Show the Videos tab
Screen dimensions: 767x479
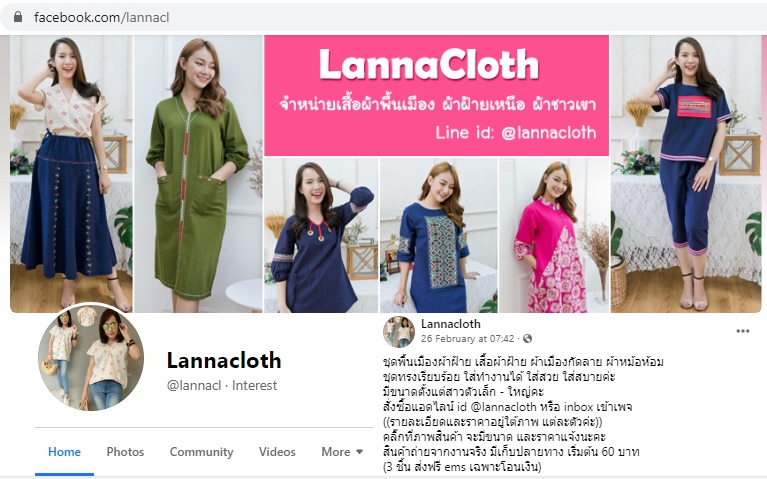point(277,452)
